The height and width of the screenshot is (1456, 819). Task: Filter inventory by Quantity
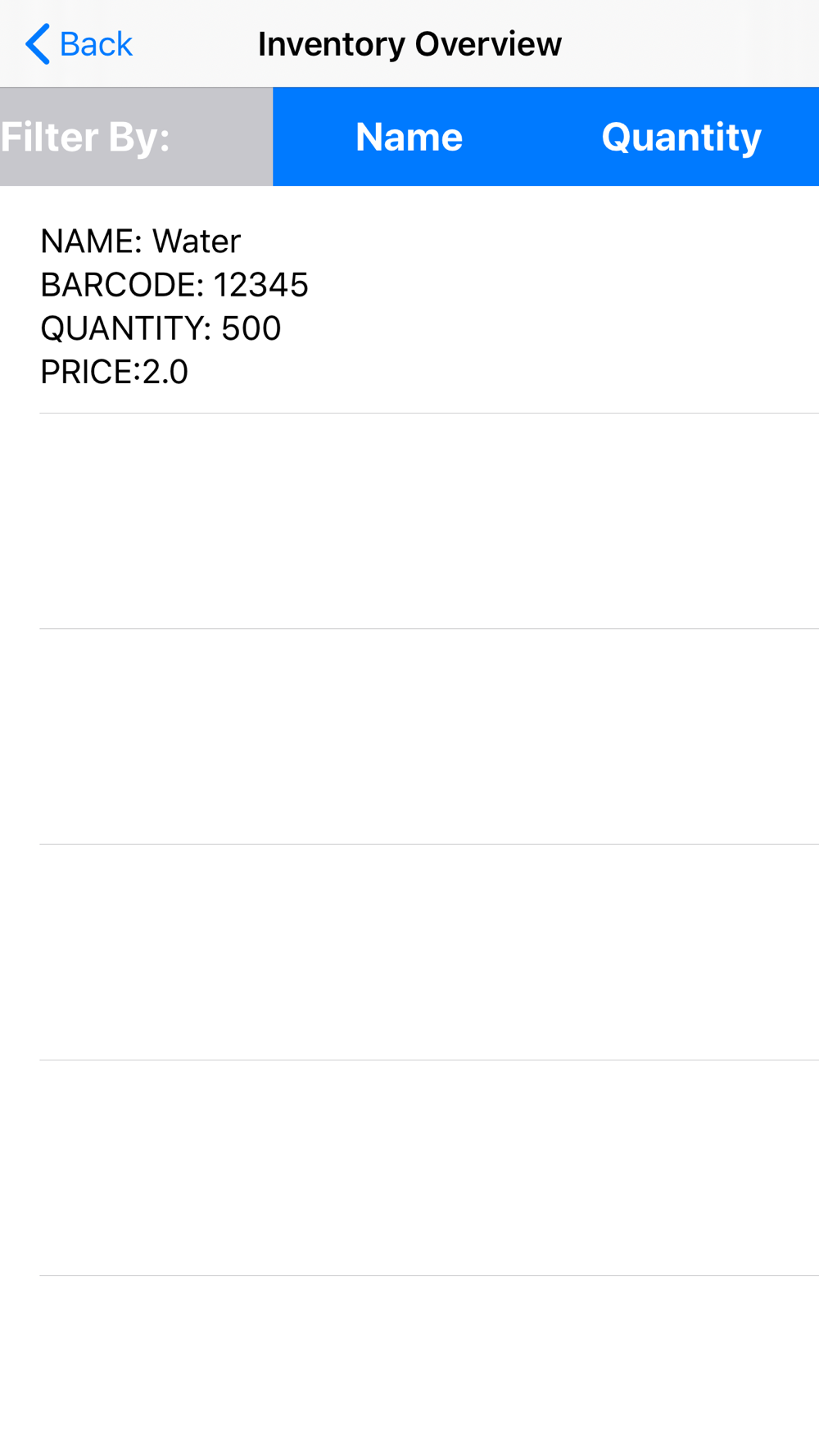pyautogui.click(x=681, y=137)
